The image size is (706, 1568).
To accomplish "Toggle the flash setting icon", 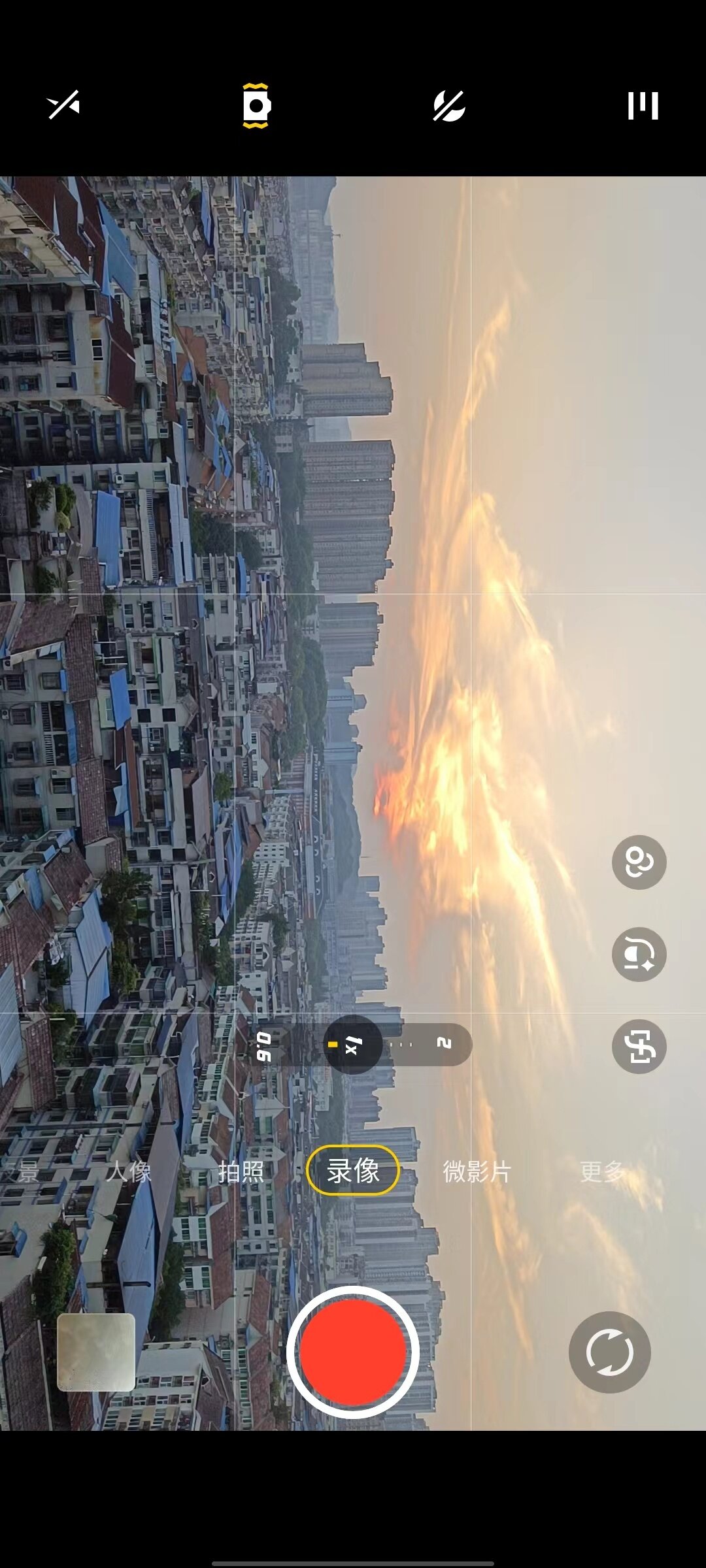I will pos(63,105).
